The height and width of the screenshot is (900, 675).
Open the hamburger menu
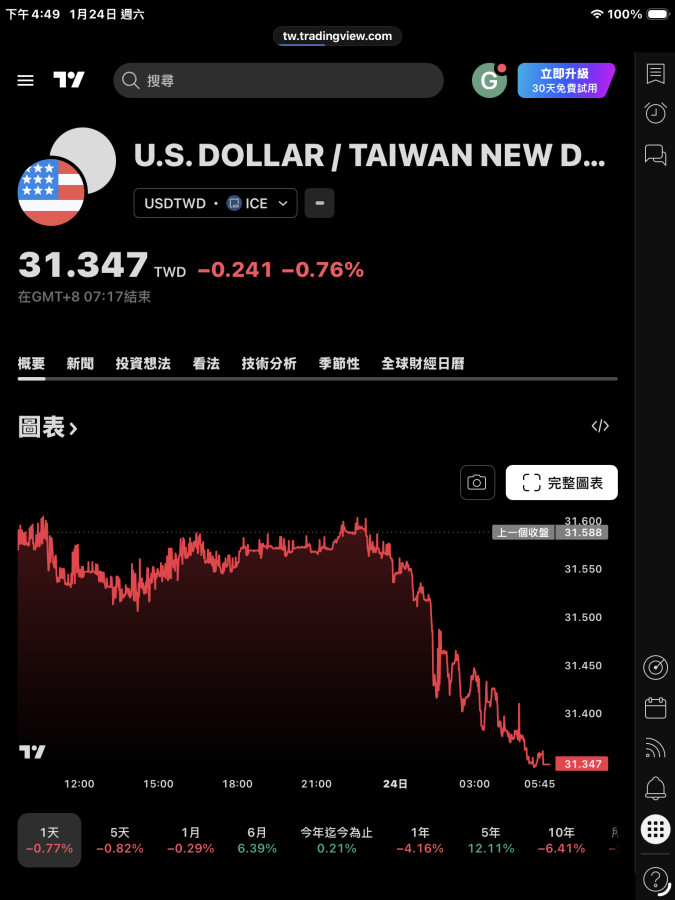(26, 80)
